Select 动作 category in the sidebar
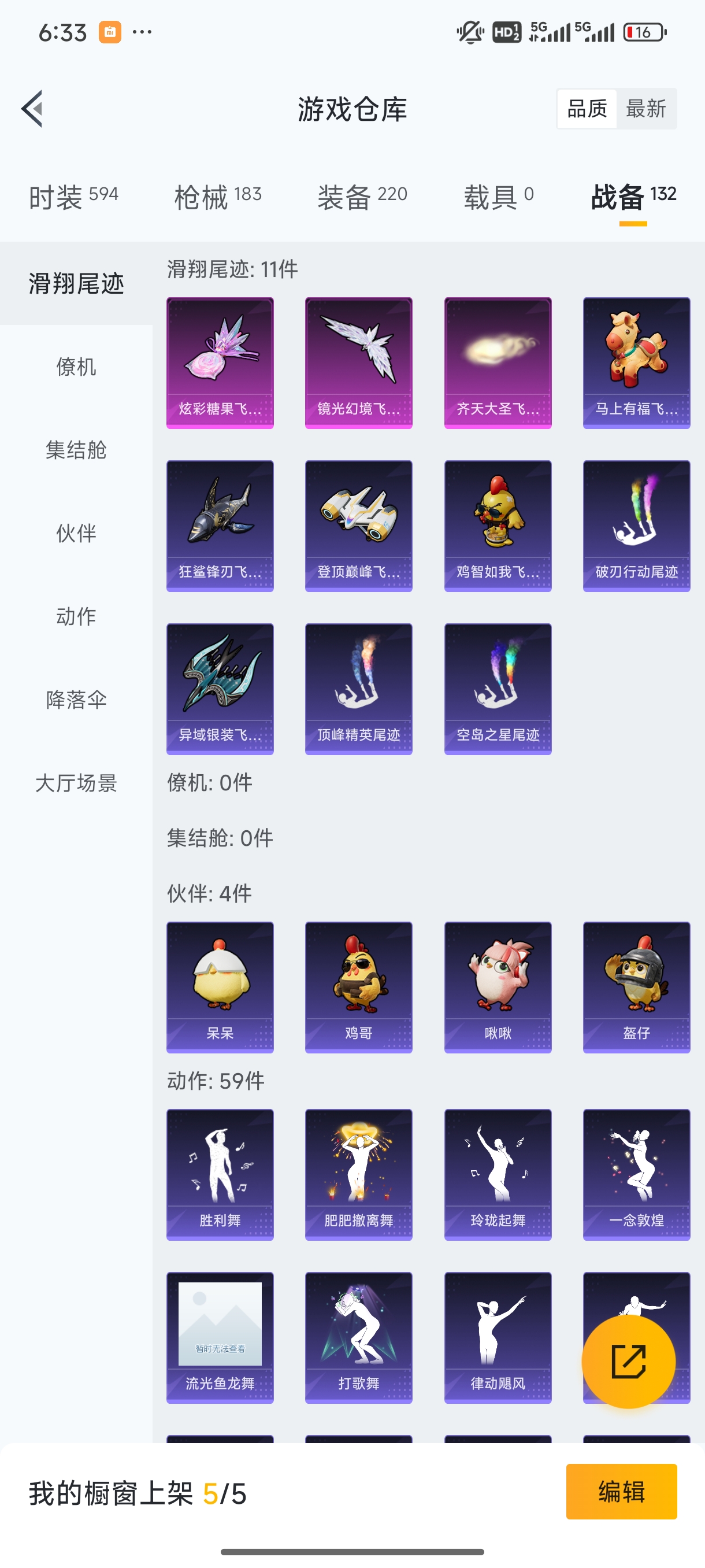Image resolution: width=705 pixels, height=1568 pixels. (x=76, y=616)
